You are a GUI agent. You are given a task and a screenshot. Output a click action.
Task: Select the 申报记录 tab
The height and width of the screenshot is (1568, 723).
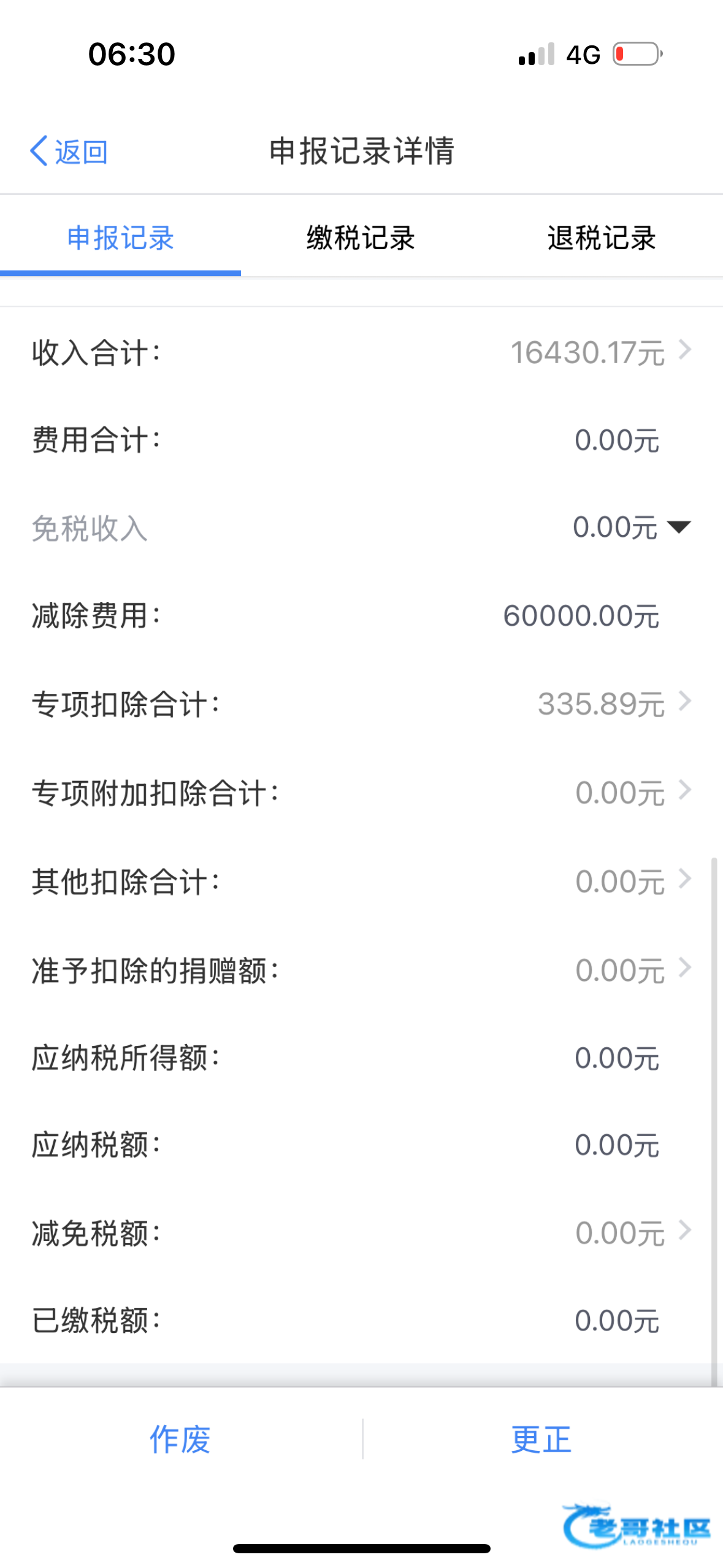[120, 238]
